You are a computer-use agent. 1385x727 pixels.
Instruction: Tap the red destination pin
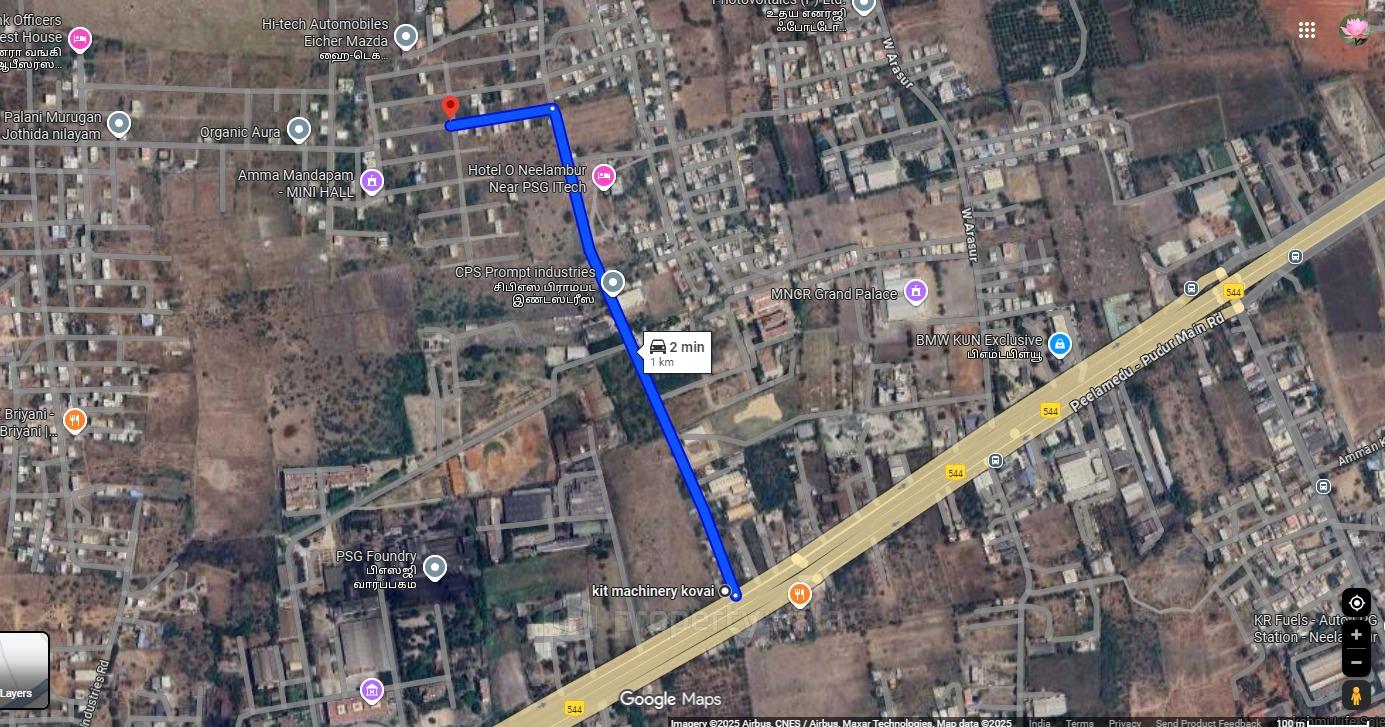[450, 107]
